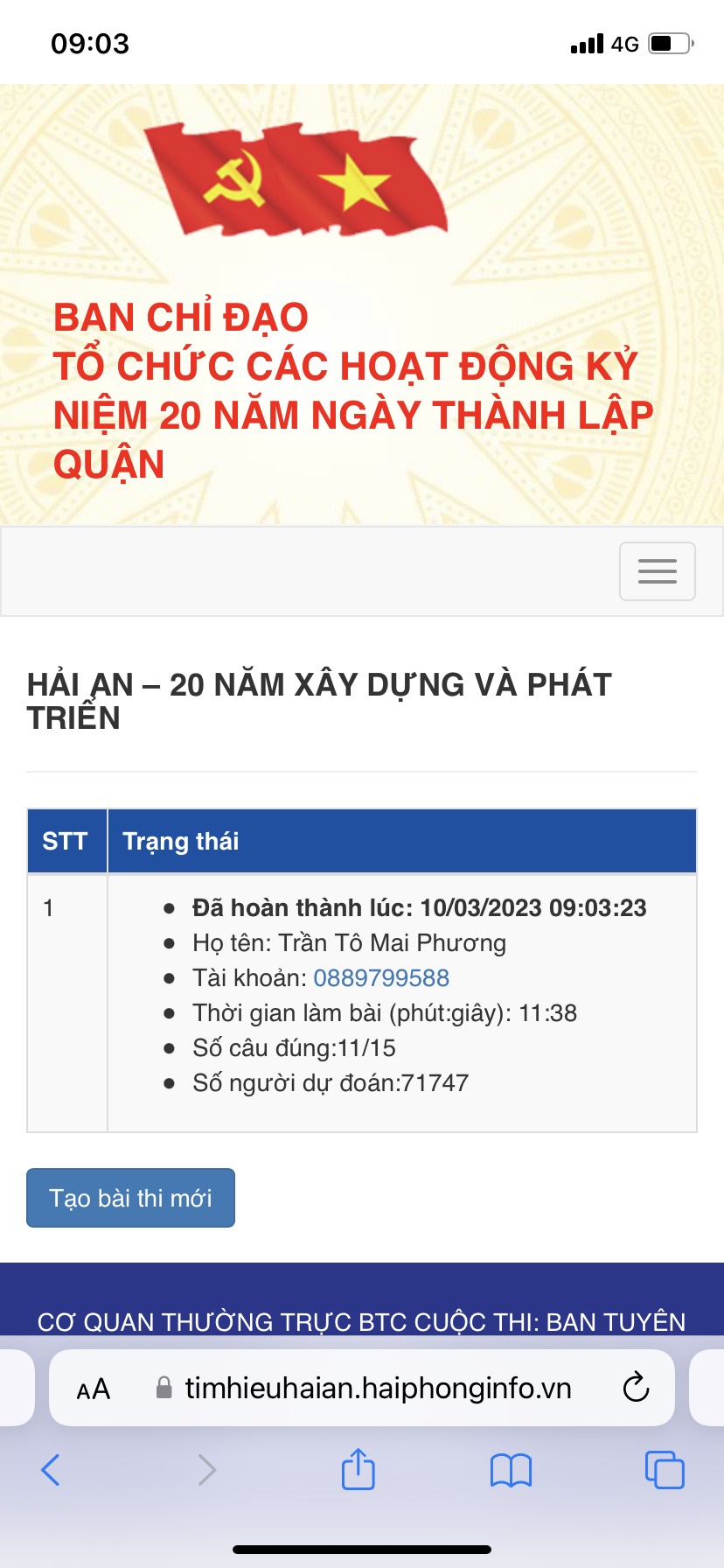
Task: Open the hamburger navigation menu
Action: tap(657, 571)
